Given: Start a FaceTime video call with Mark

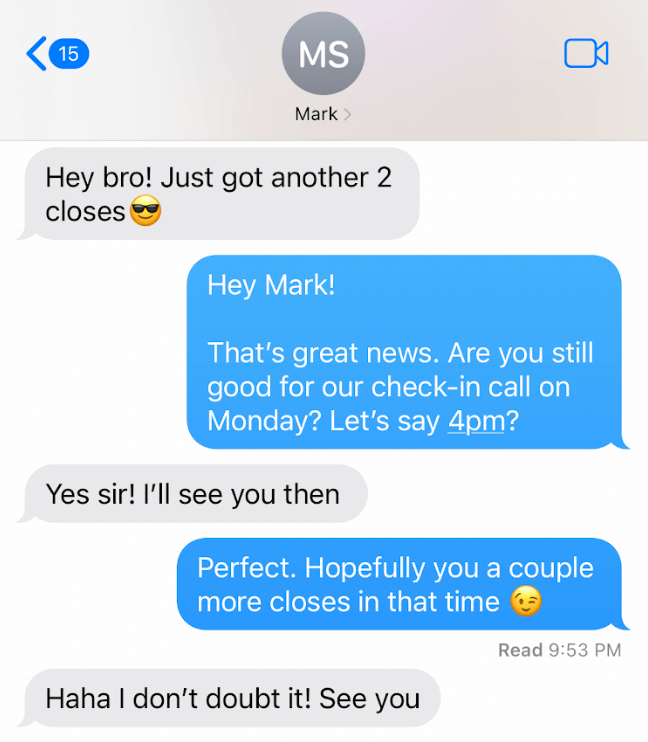Looking at the screenshot, I should pyautogui.click(x=586, y=54).
